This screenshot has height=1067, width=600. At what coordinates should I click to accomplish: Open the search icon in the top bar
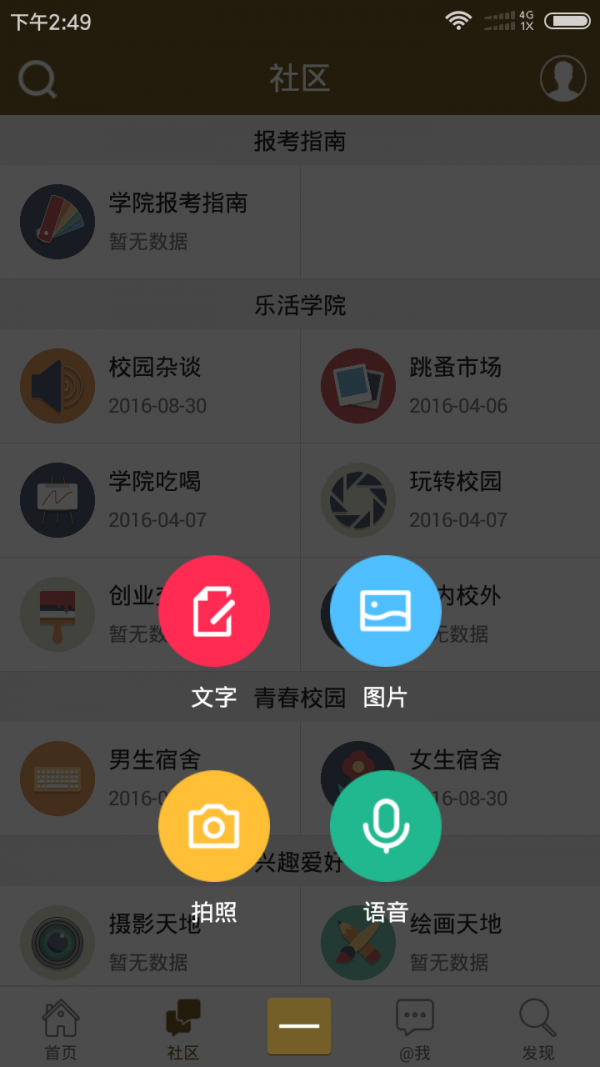click(x=38, y=79)
